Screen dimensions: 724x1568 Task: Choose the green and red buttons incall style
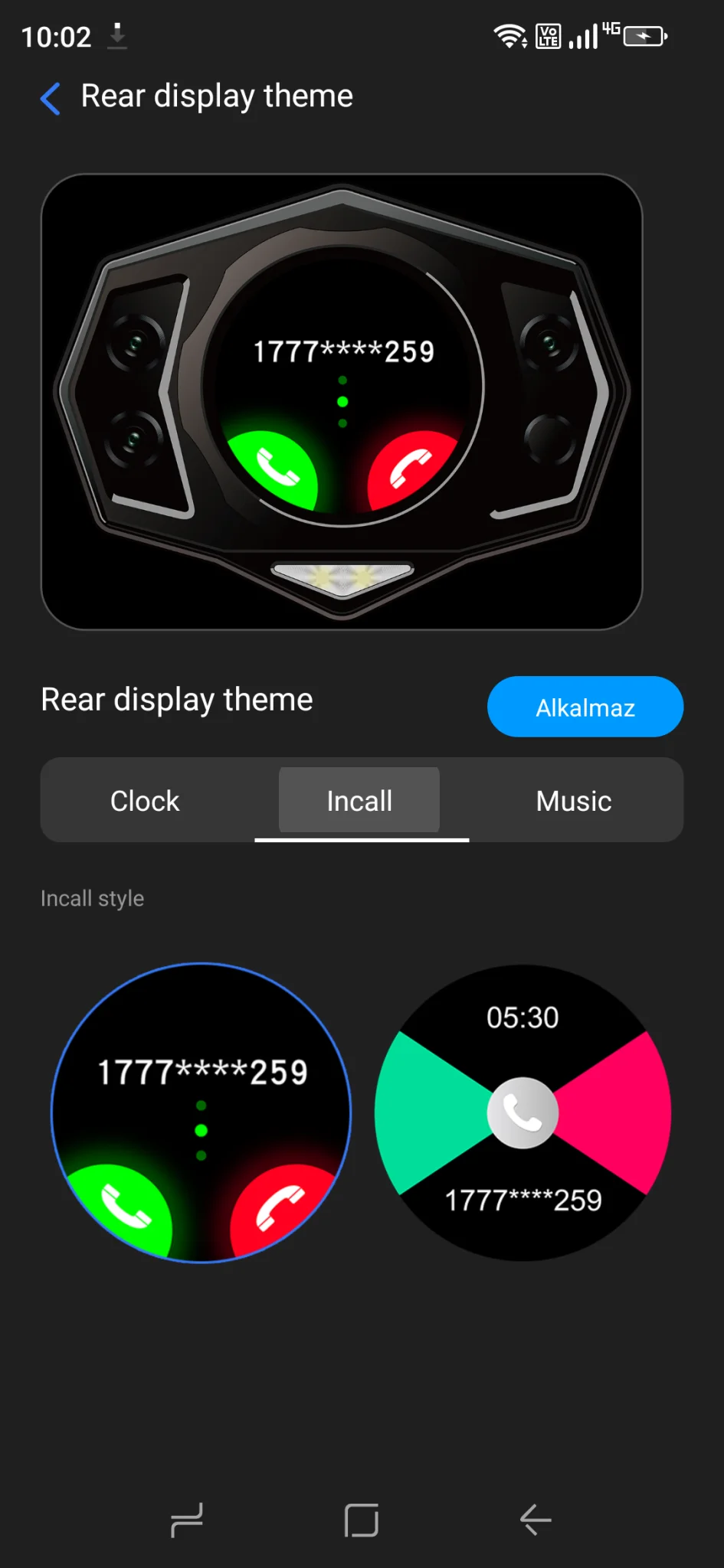(x=201, y=1112)
